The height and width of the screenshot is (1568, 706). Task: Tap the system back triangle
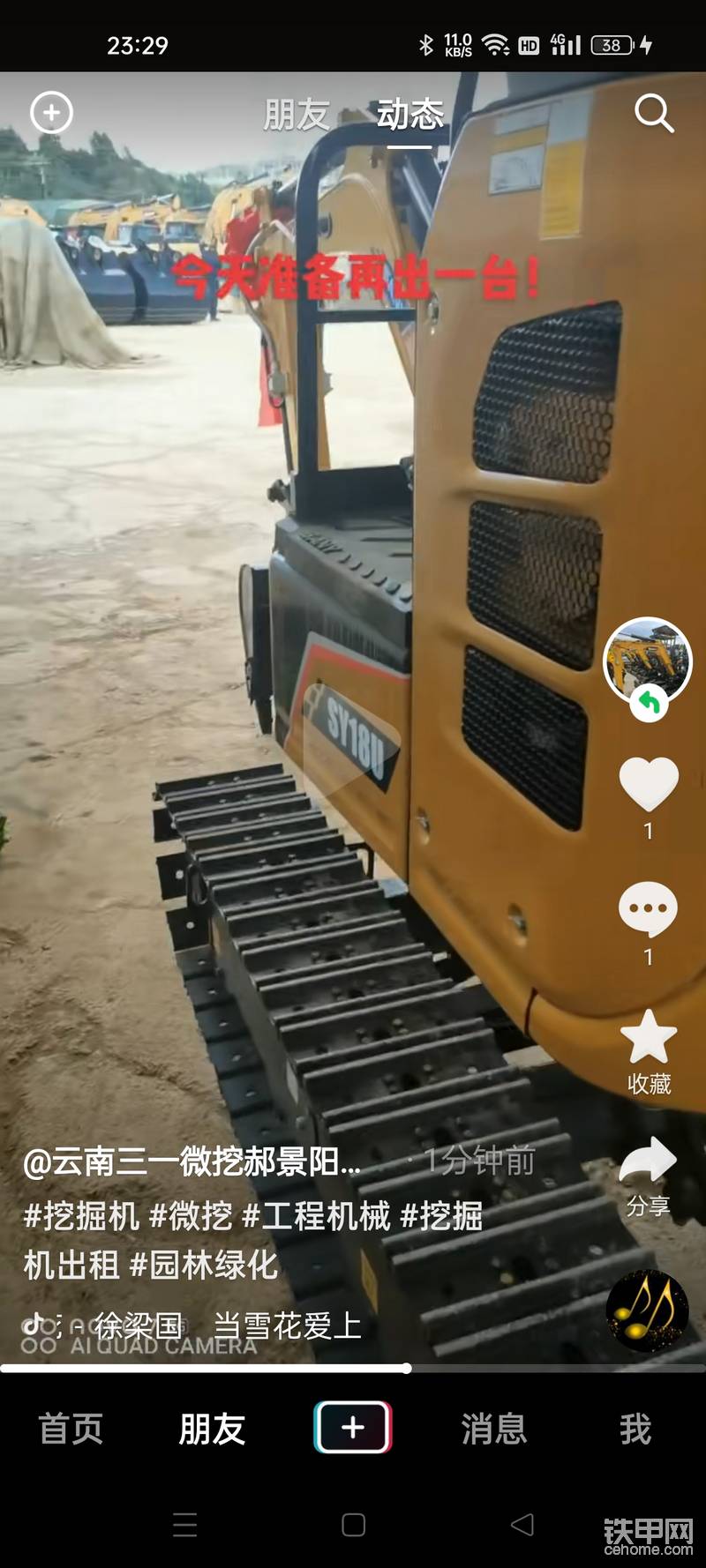522,1525
